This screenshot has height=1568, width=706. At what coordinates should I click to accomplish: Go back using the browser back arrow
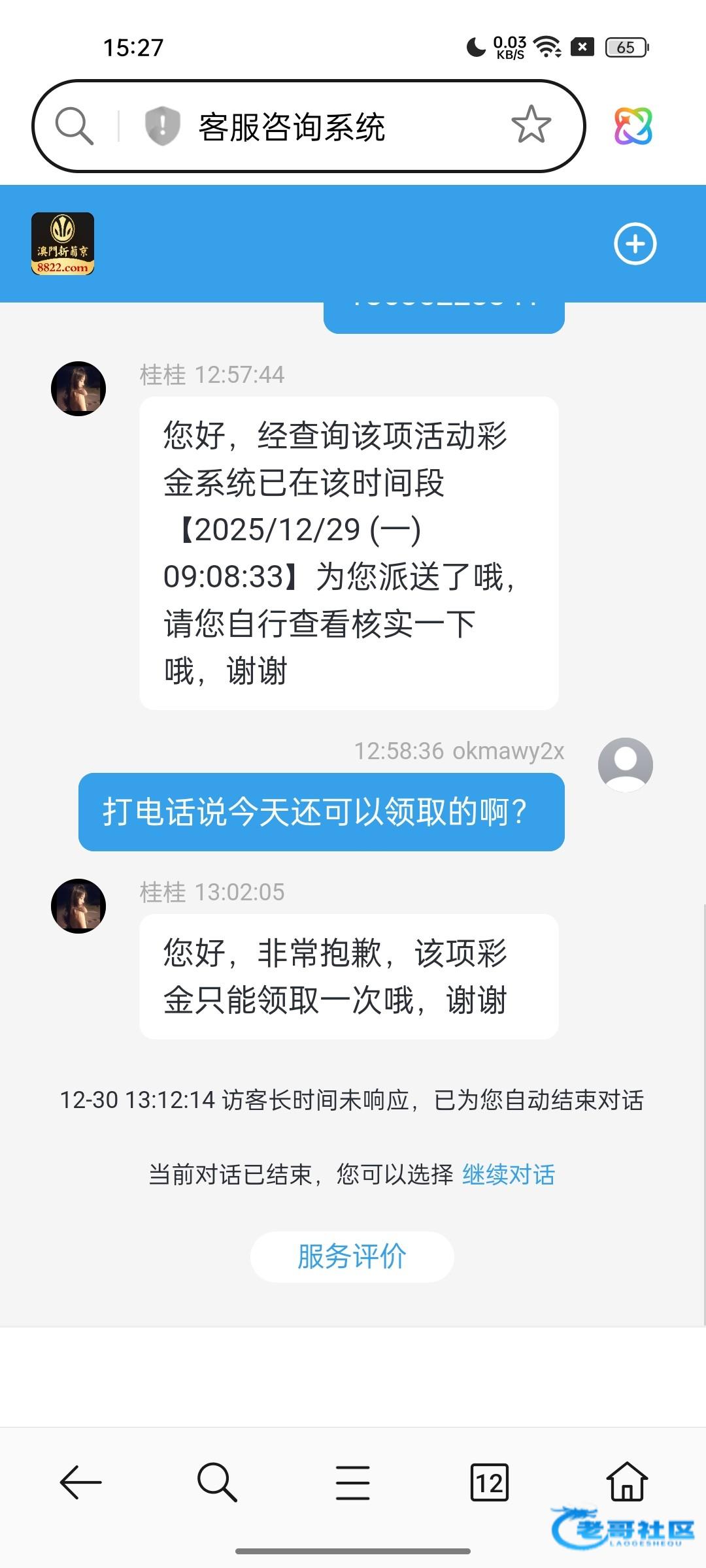pyautogui.click(x=80, y=1482)
